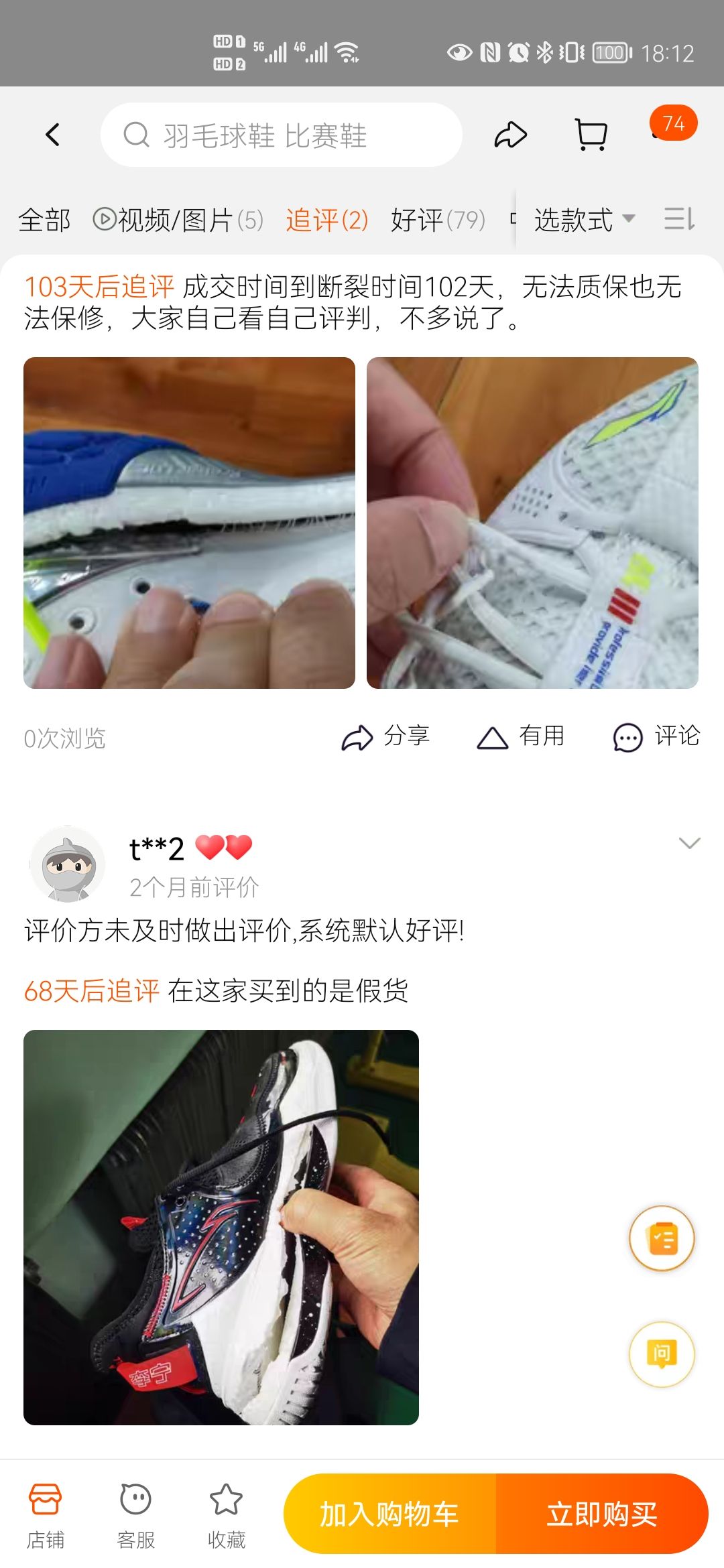The height and width of the screenshot is (1568, 724).
Task: View the black shoe photo in t**2's review
Action: pos(221,1227)
